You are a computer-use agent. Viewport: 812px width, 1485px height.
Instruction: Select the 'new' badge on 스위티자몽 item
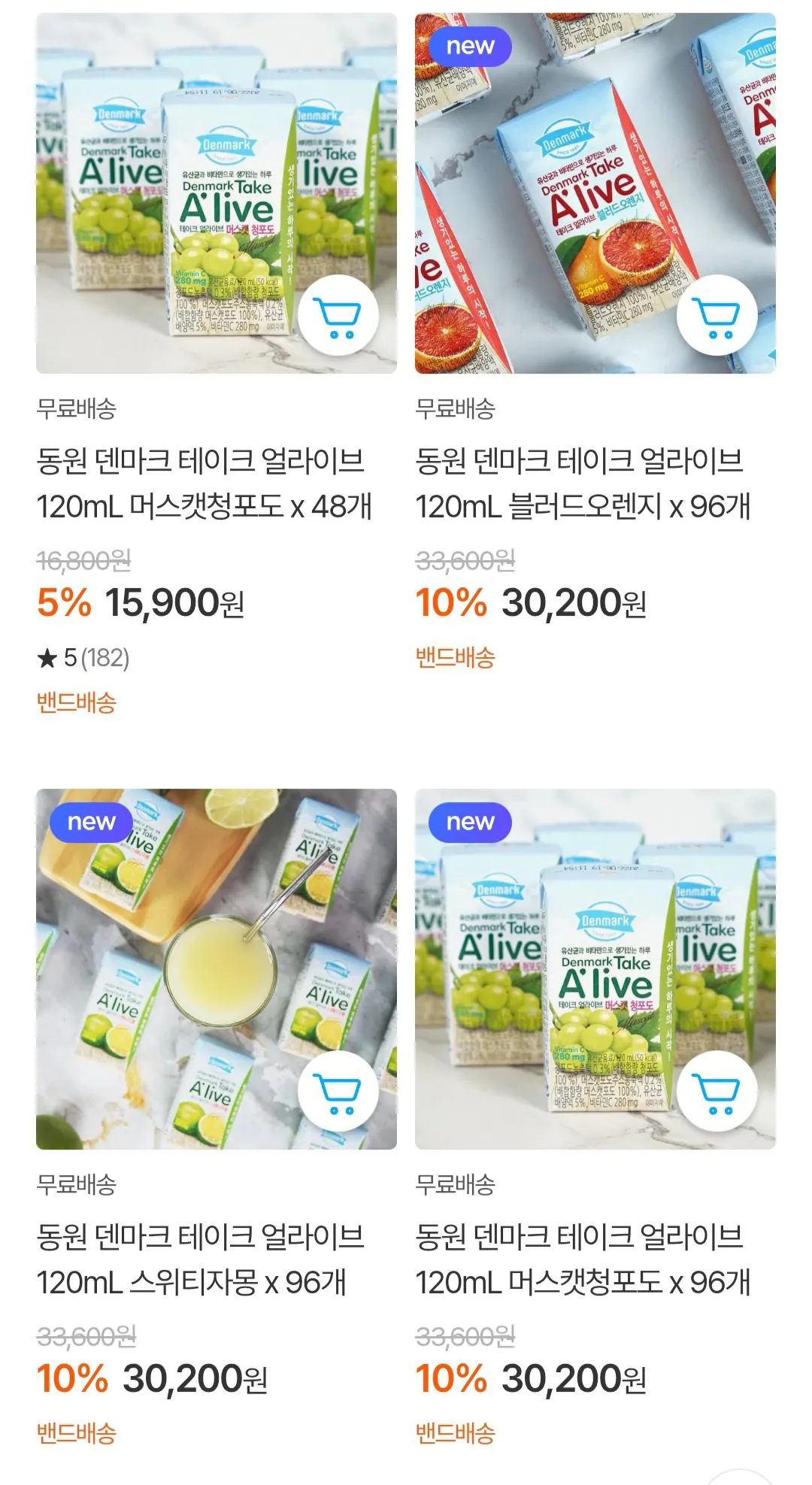(x=91, y=822)
